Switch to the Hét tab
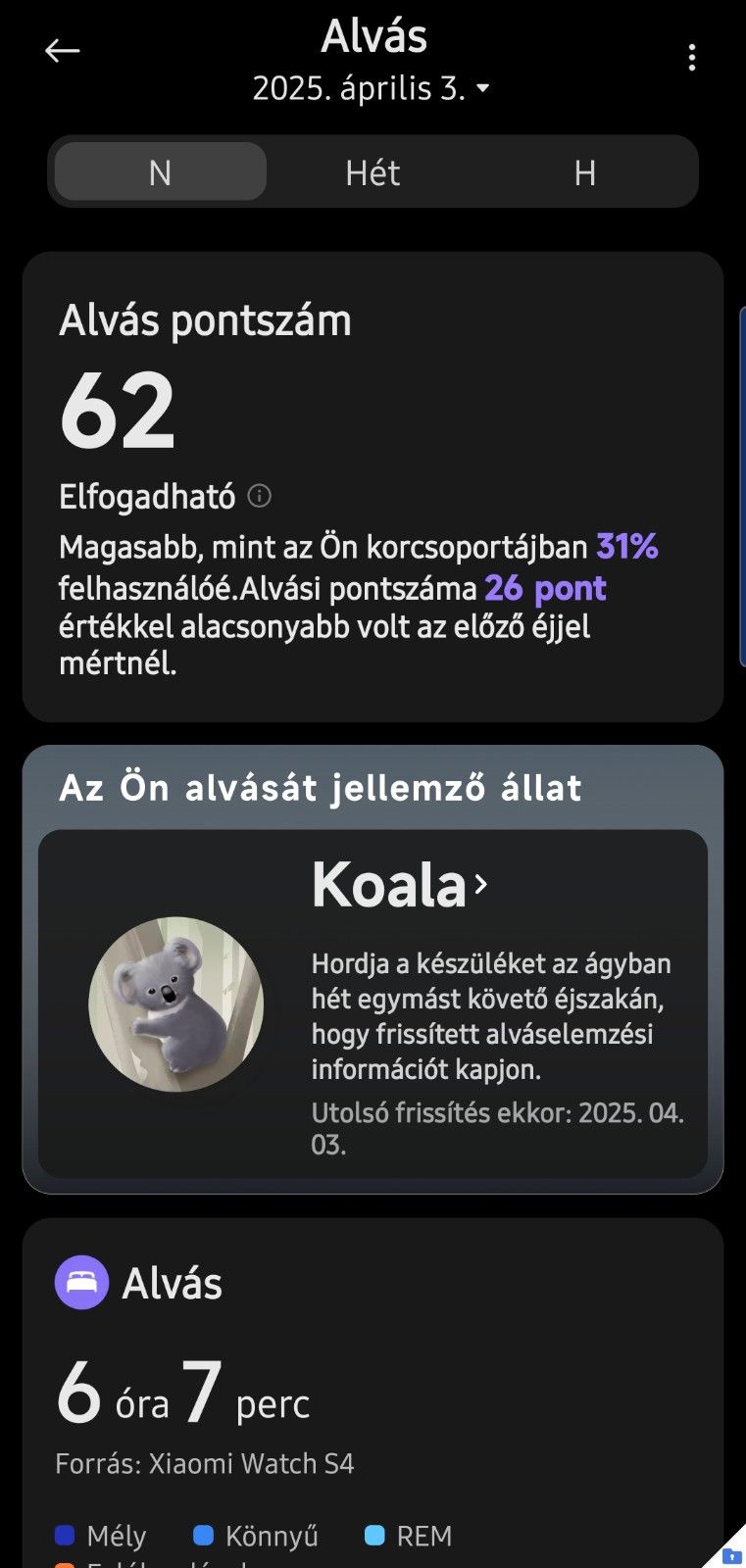 (x=373, y=172)
